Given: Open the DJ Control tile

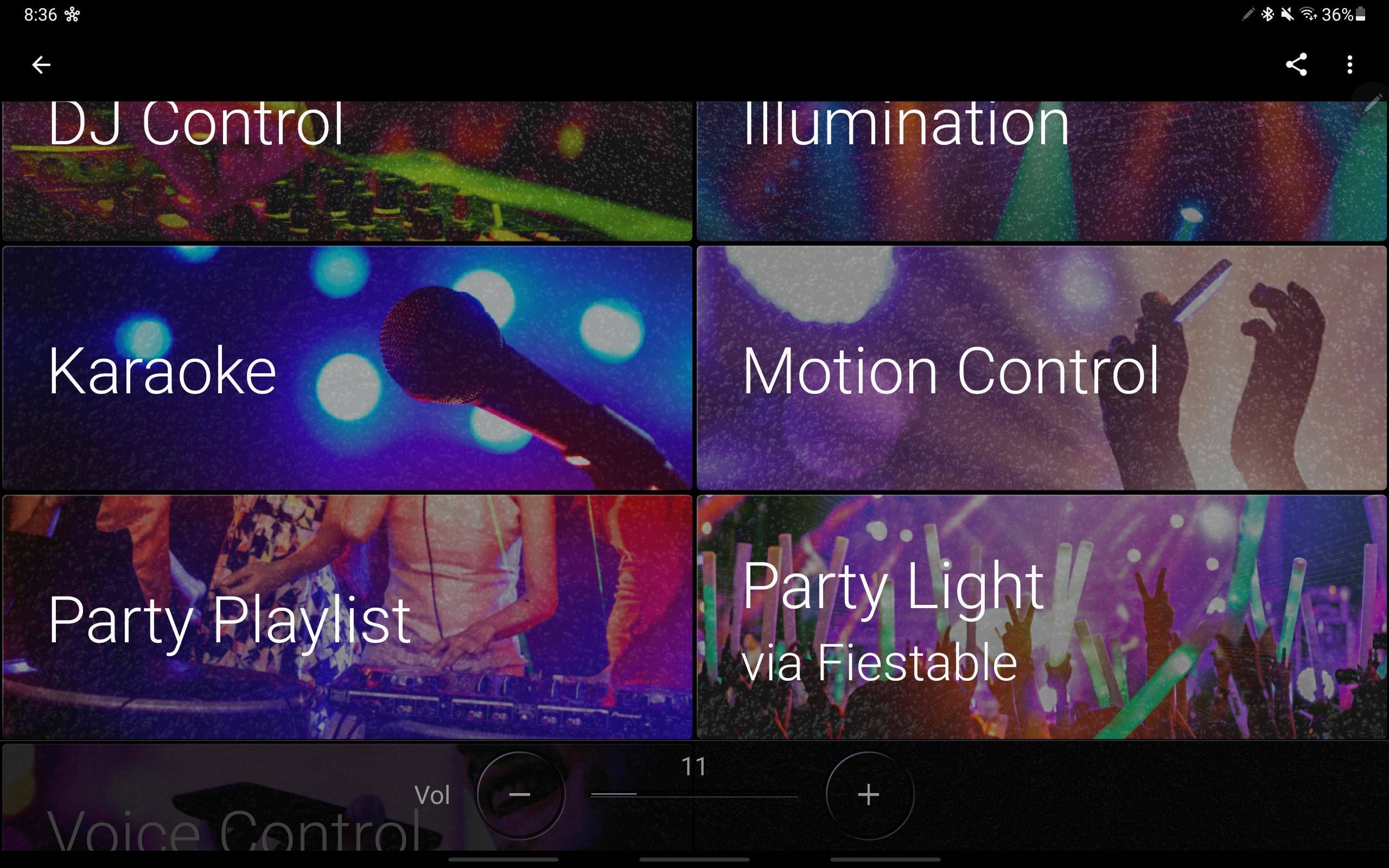Looking at the screenshot, I should [x=347, y=171].
